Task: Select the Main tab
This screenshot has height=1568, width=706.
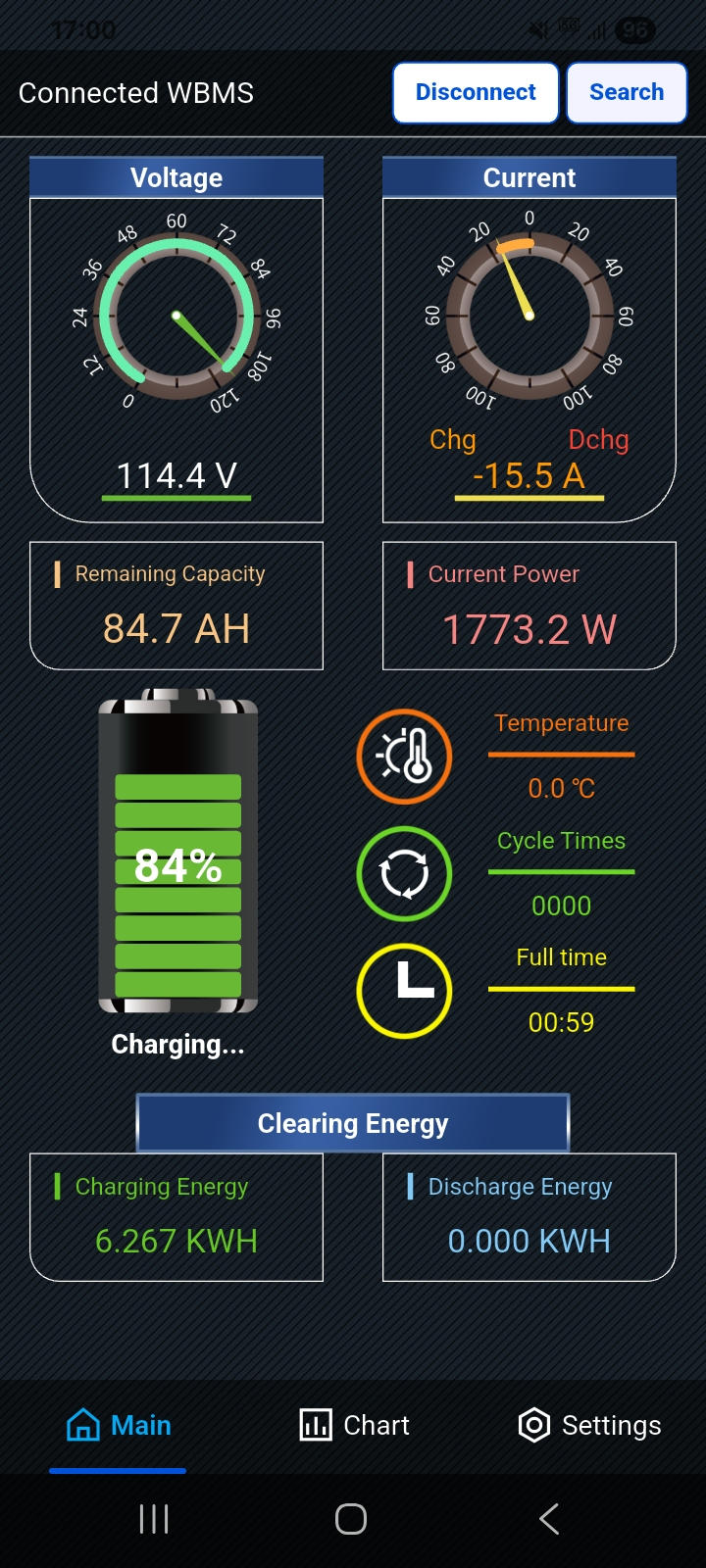Action: coord(118,1425)
